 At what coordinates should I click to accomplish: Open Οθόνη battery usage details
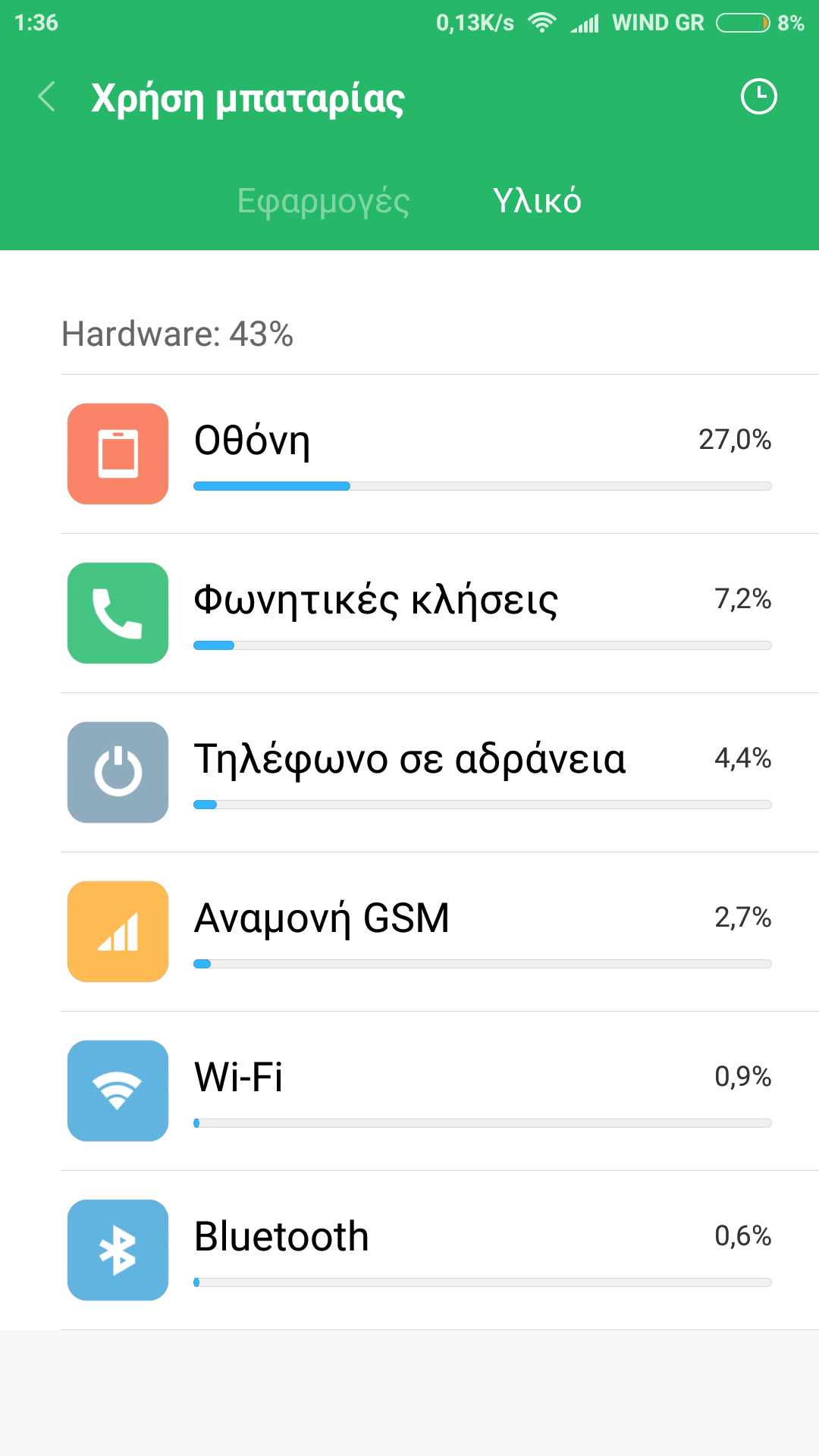(x=409, y=454)
